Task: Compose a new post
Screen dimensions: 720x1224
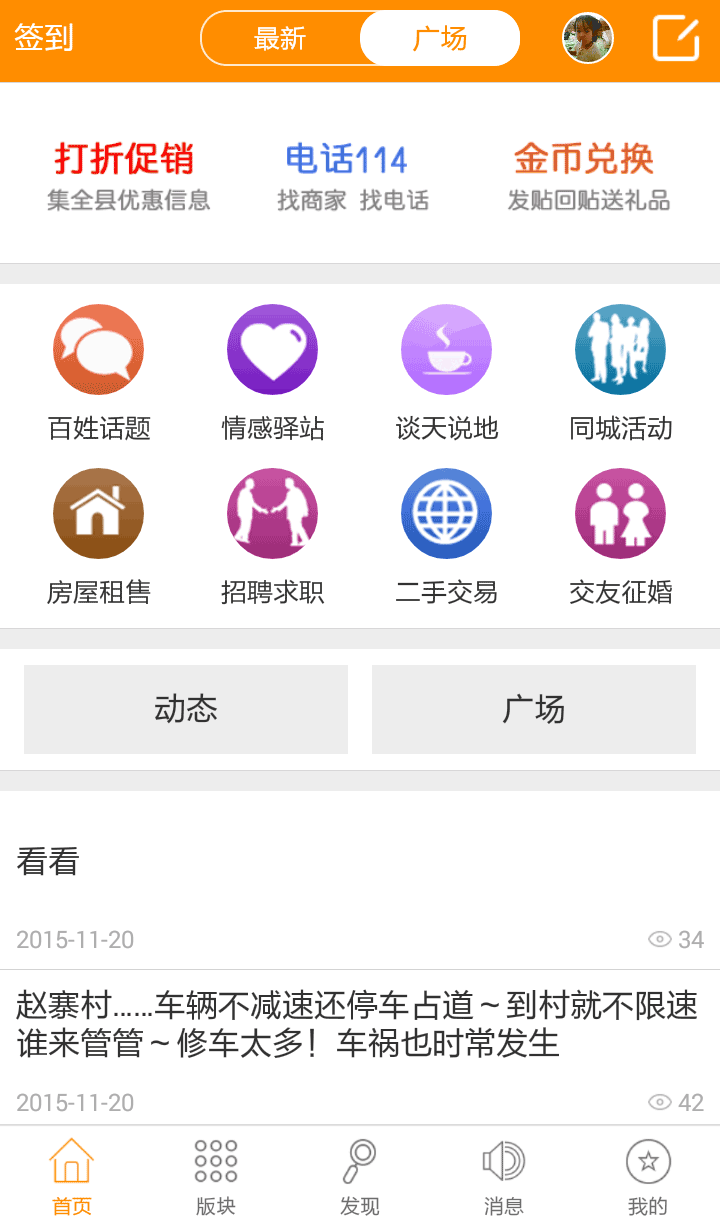Action: (676, 39)
